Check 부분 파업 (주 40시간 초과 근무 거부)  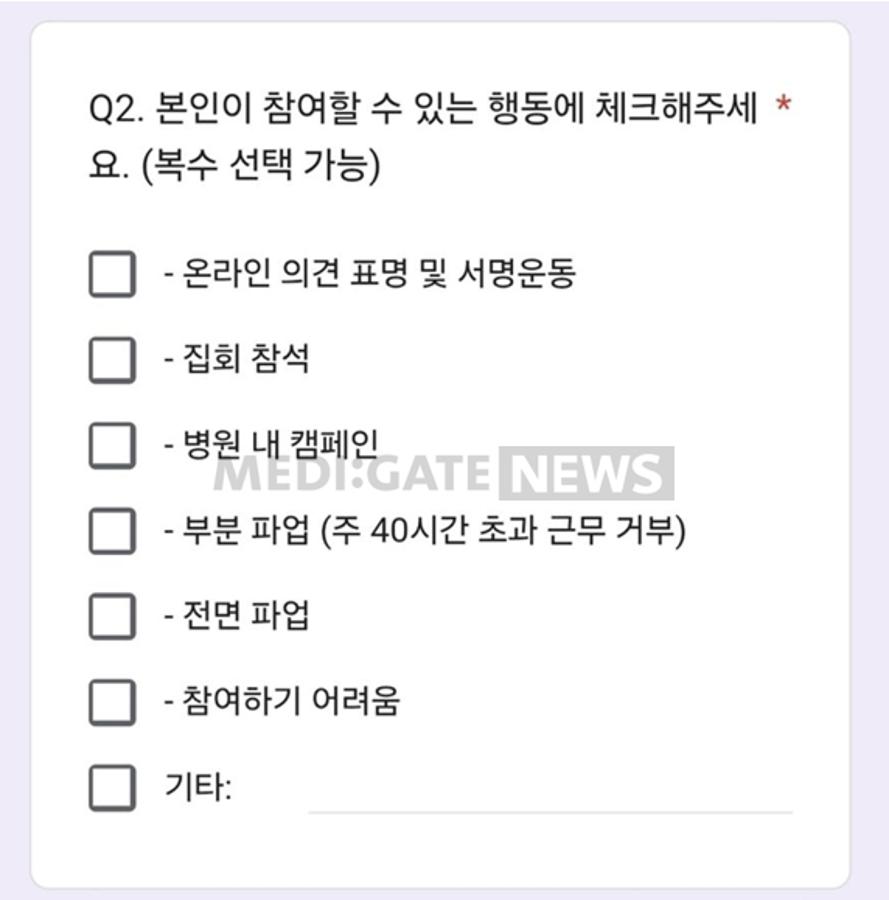(x=112, y=531)
